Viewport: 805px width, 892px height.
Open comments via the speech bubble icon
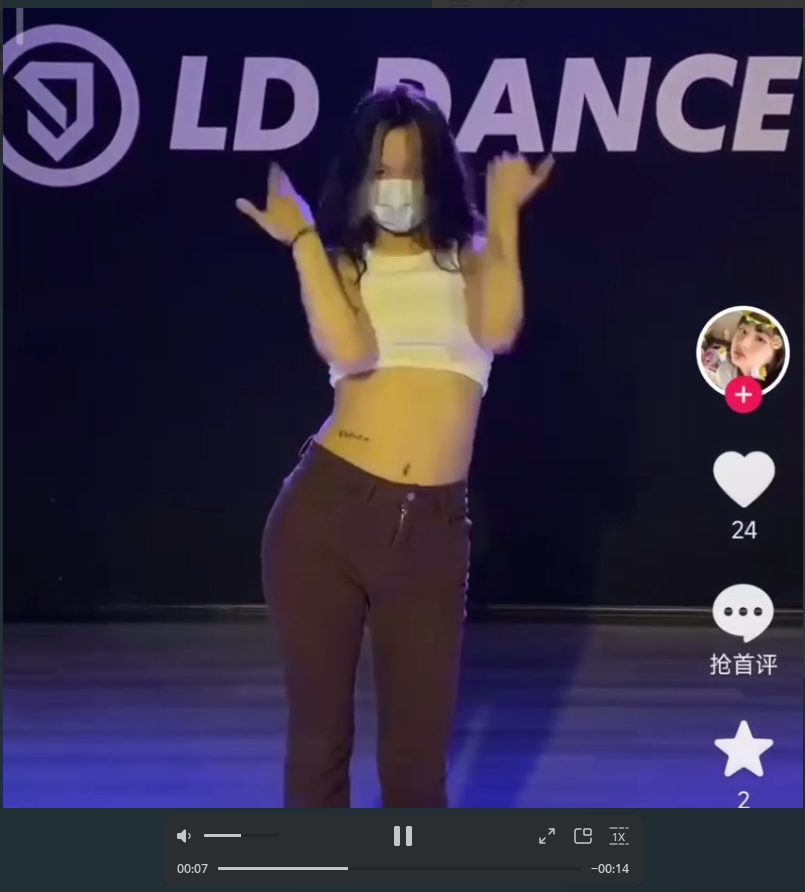coord(743,614)
